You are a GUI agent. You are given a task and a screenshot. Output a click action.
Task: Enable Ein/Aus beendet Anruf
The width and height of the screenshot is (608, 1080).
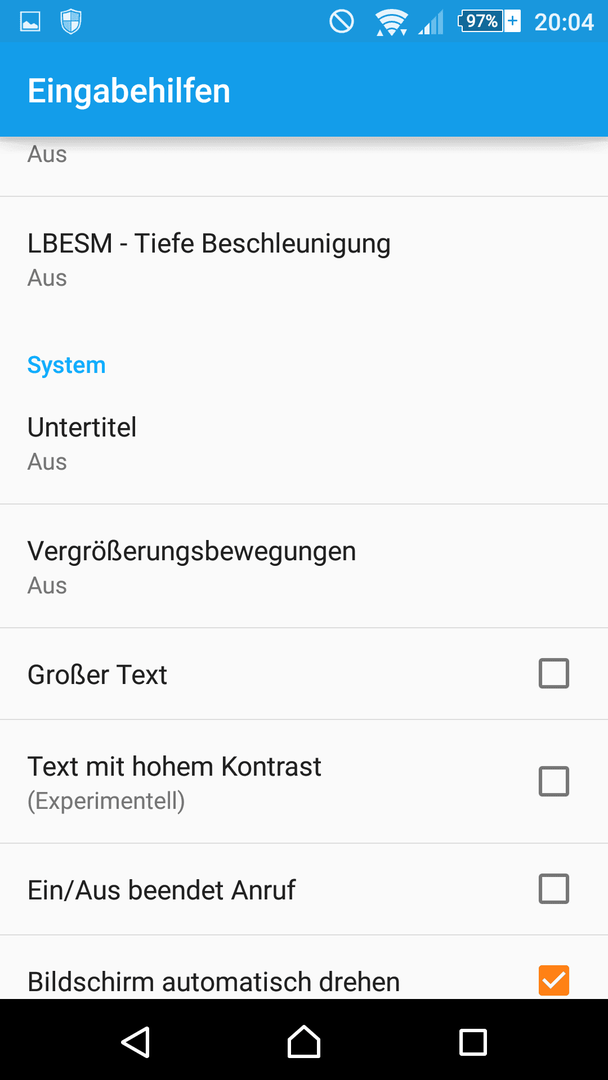point(554,889)
